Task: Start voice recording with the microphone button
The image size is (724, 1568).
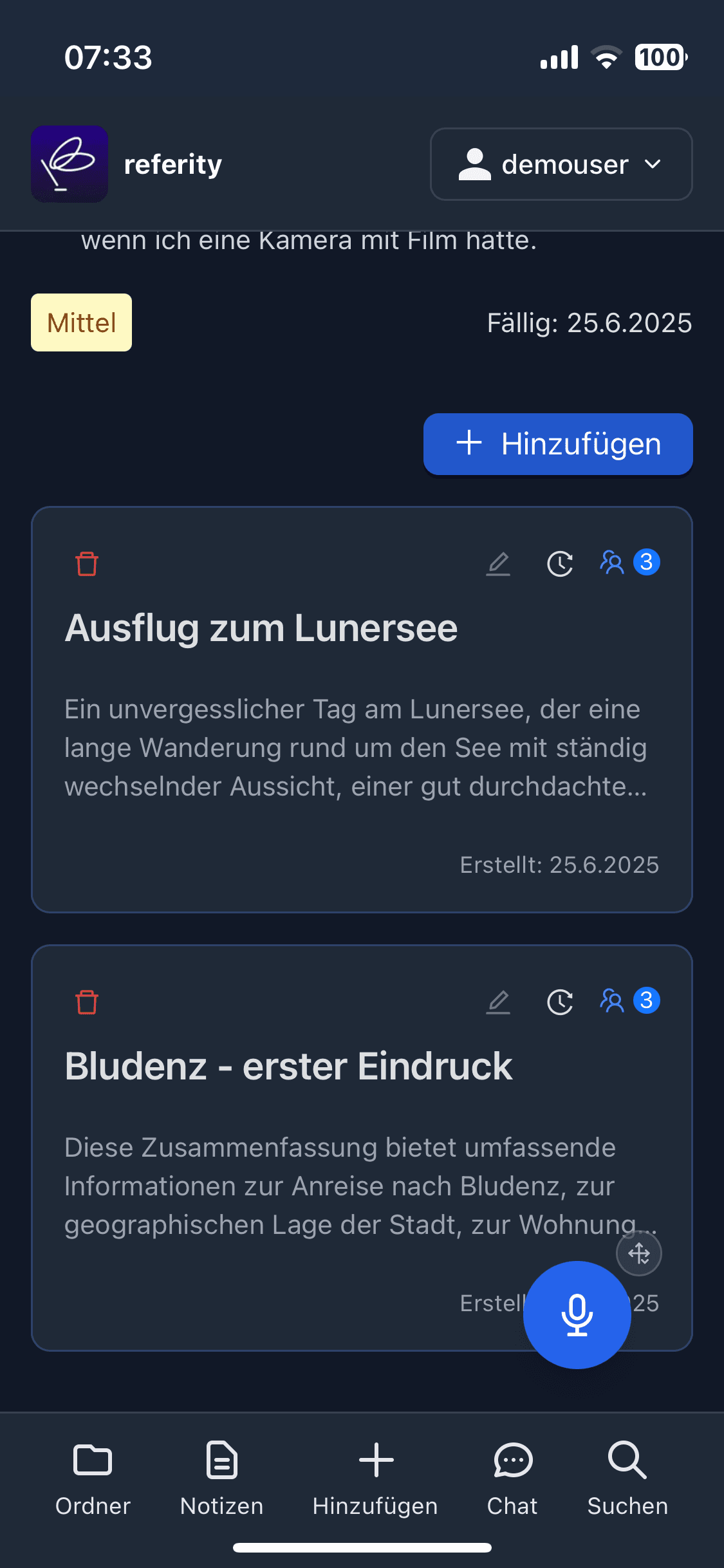Action: [x=577, y=1314]
